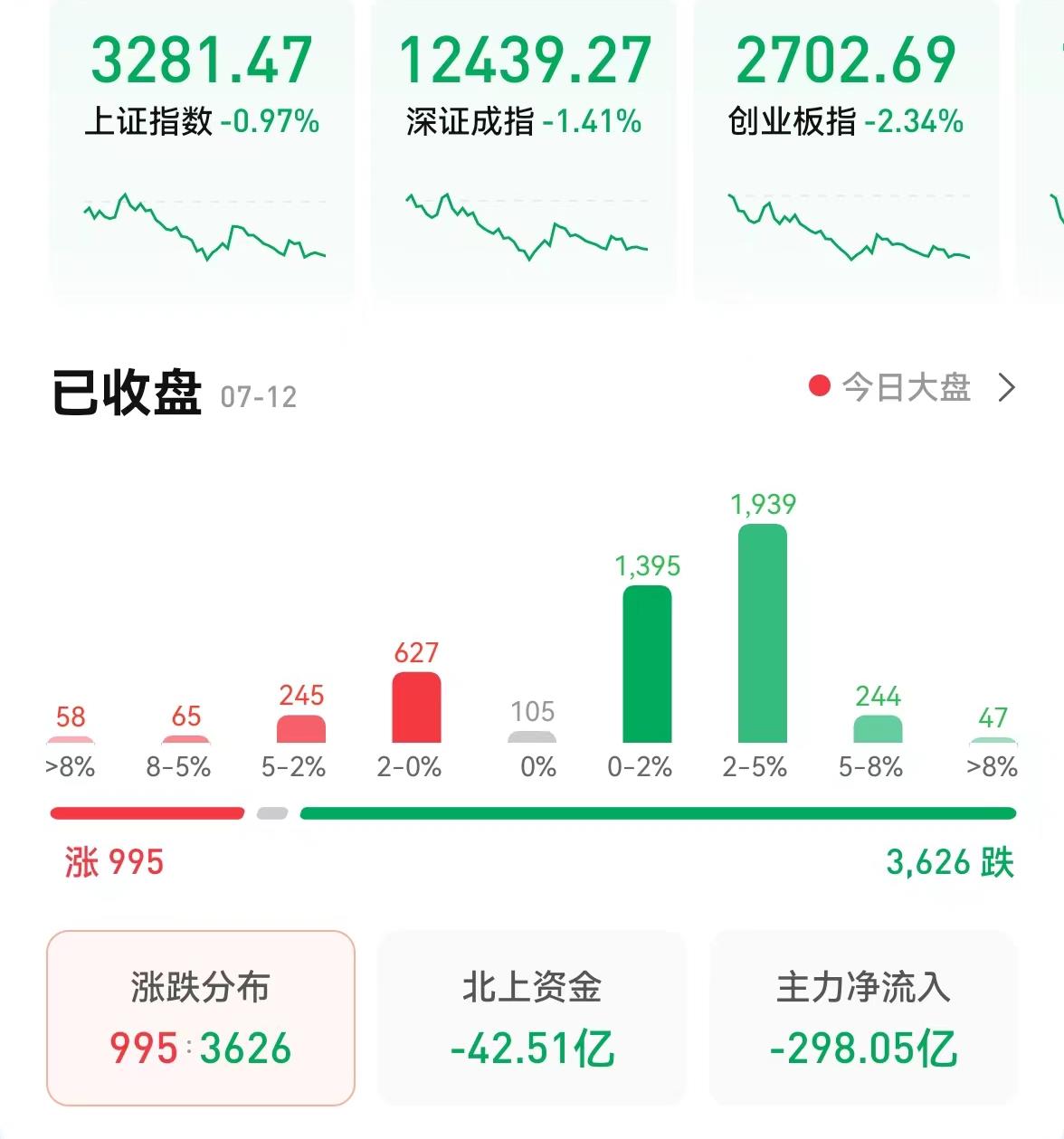
Task: Open 今日大盘 market overview link
Action: tap(912, 387)
